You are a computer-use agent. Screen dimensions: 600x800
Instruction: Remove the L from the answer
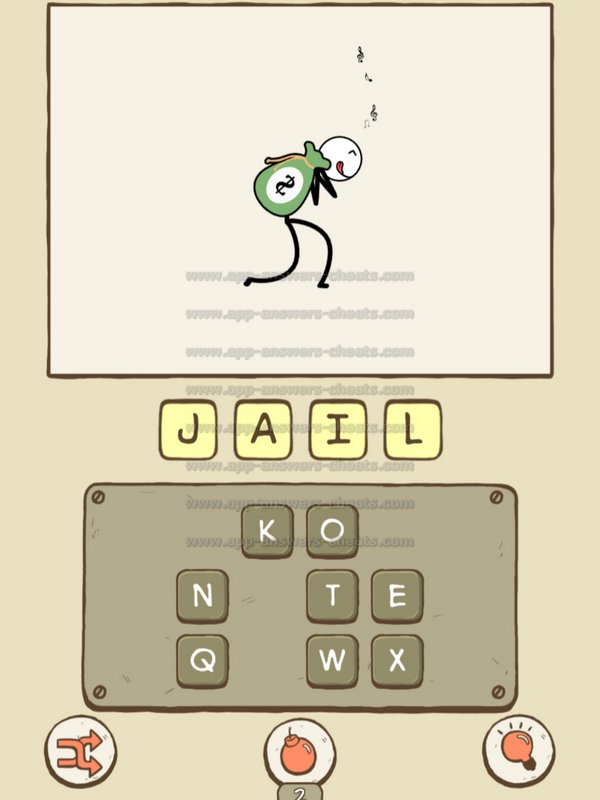click(411, 430)
